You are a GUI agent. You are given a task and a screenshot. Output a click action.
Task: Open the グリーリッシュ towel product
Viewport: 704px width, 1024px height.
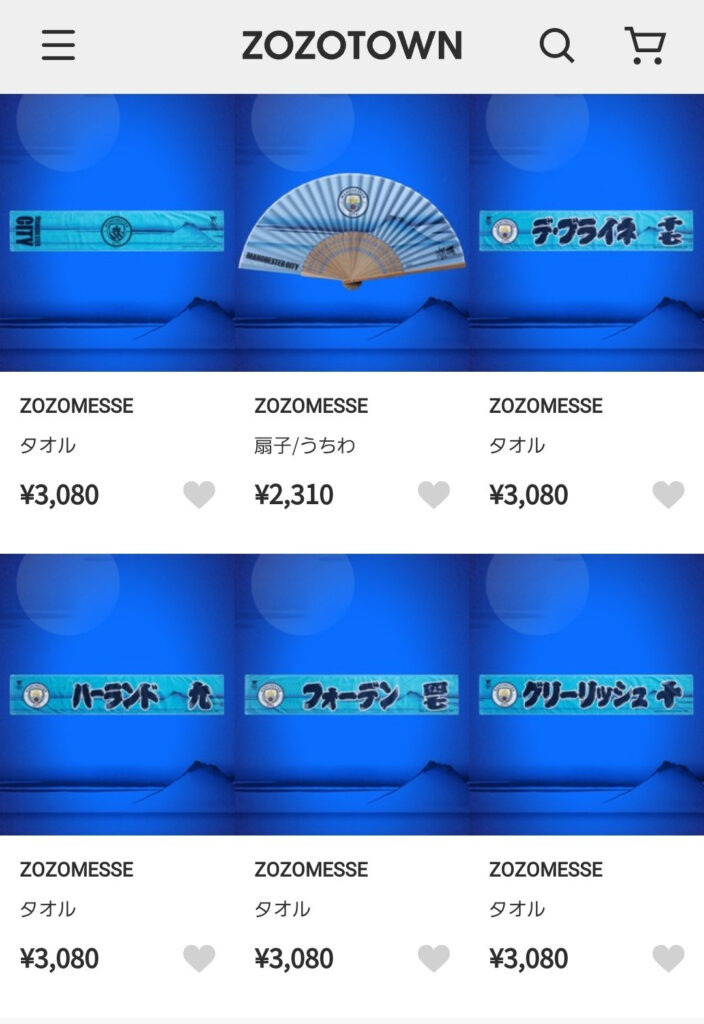point(586,694)
